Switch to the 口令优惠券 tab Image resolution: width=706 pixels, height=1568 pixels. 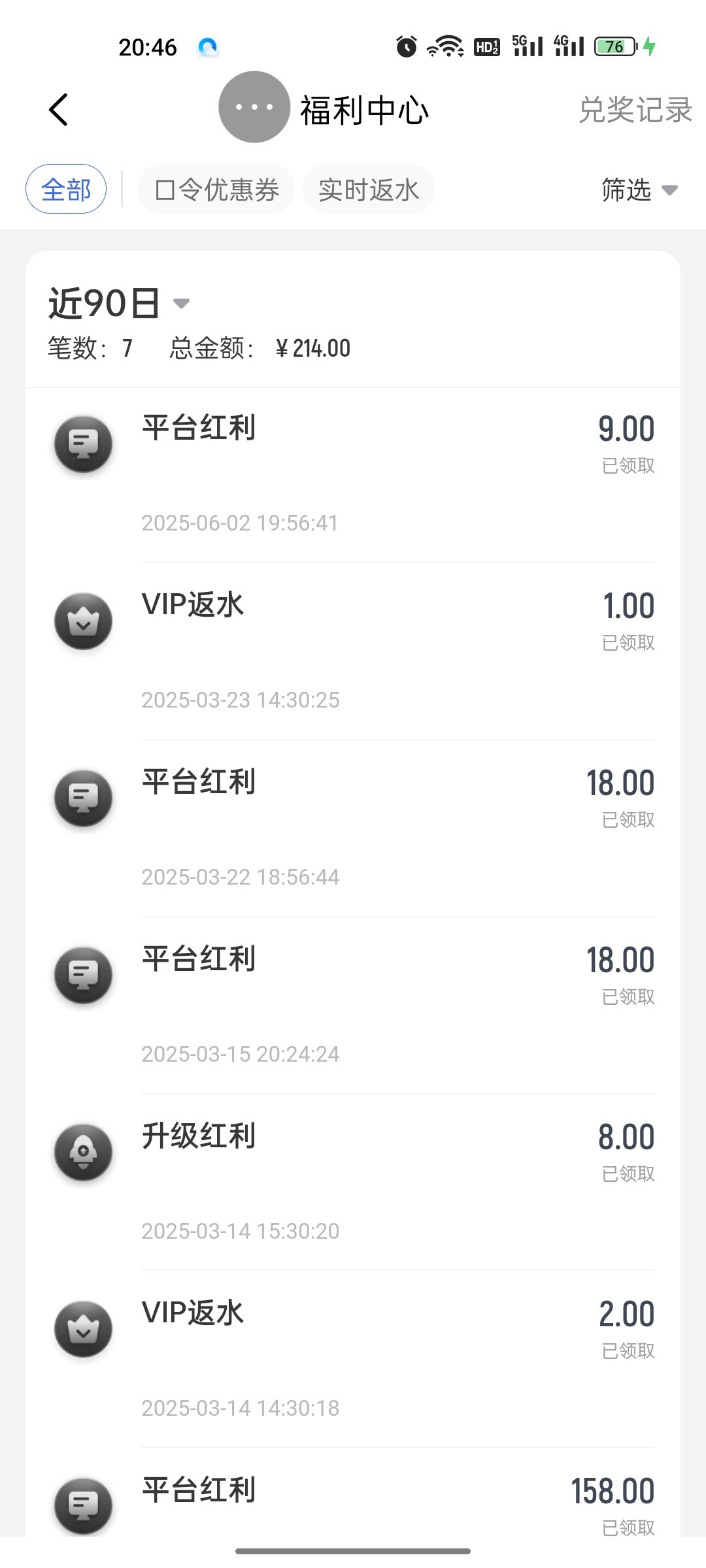pos(216,189)
